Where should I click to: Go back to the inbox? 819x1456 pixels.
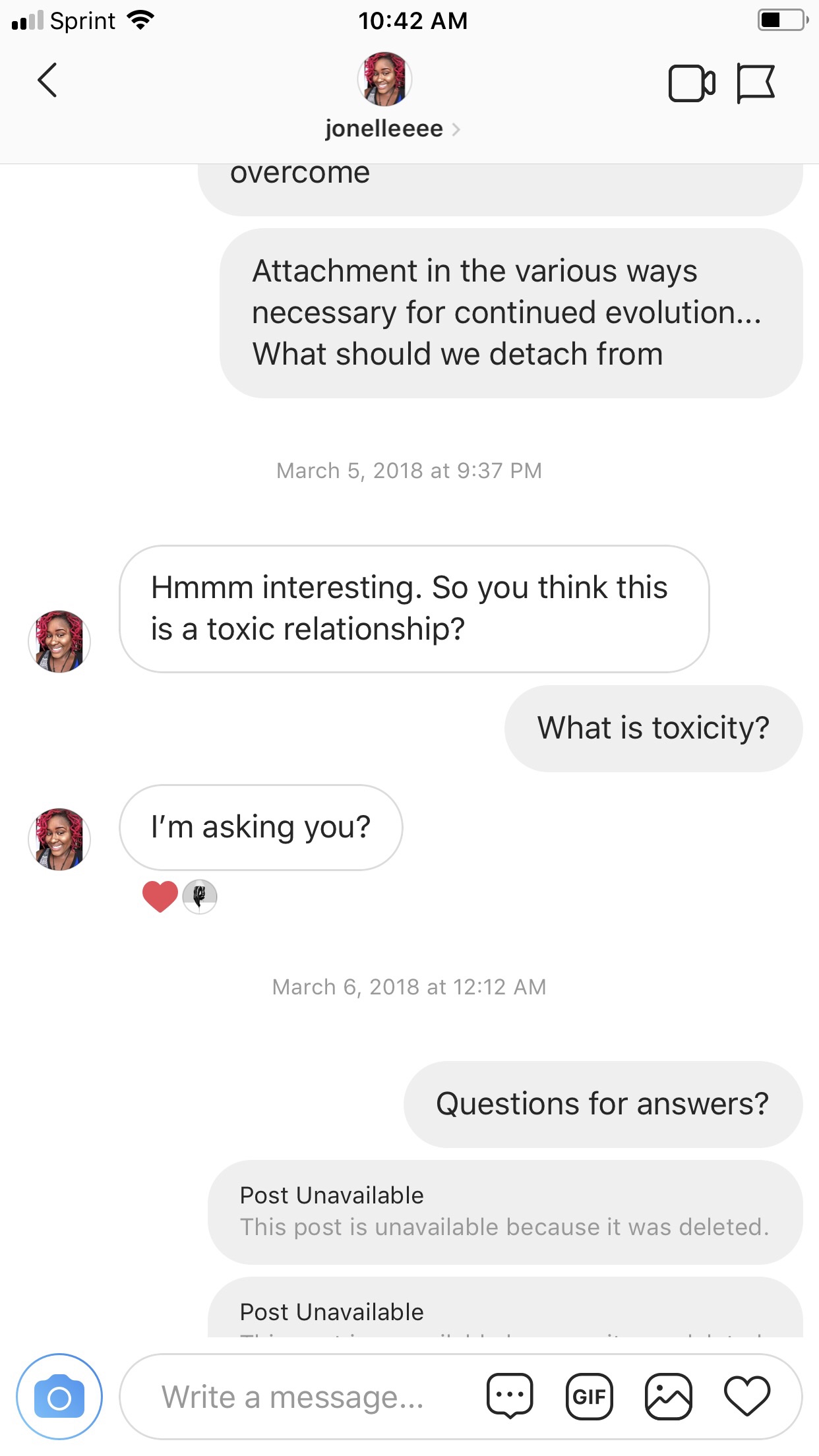(x=47, y=80)
